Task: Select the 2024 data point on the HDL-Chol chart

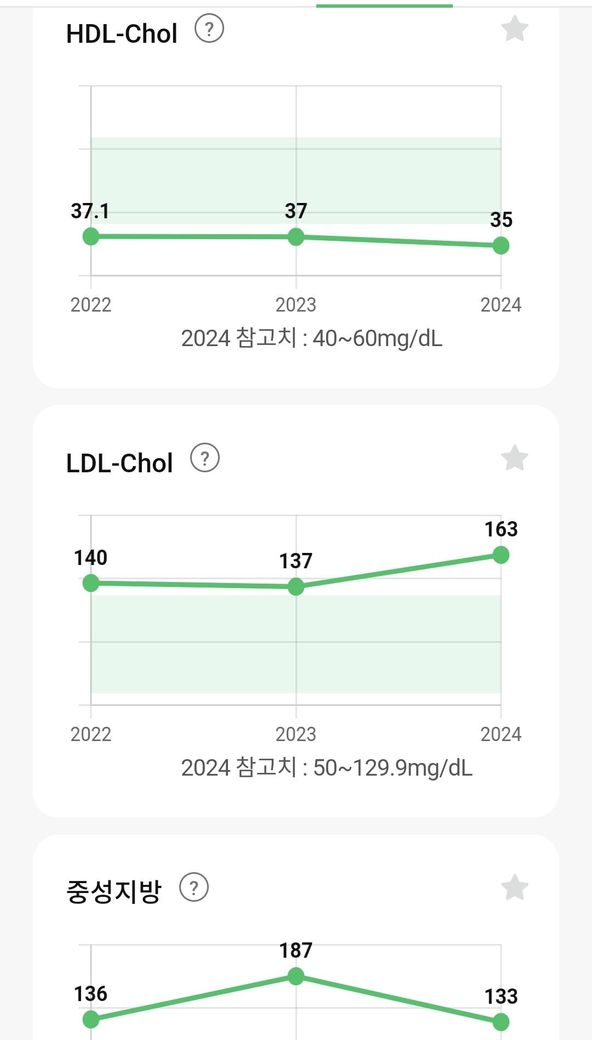Action: [x=501, y=245]
